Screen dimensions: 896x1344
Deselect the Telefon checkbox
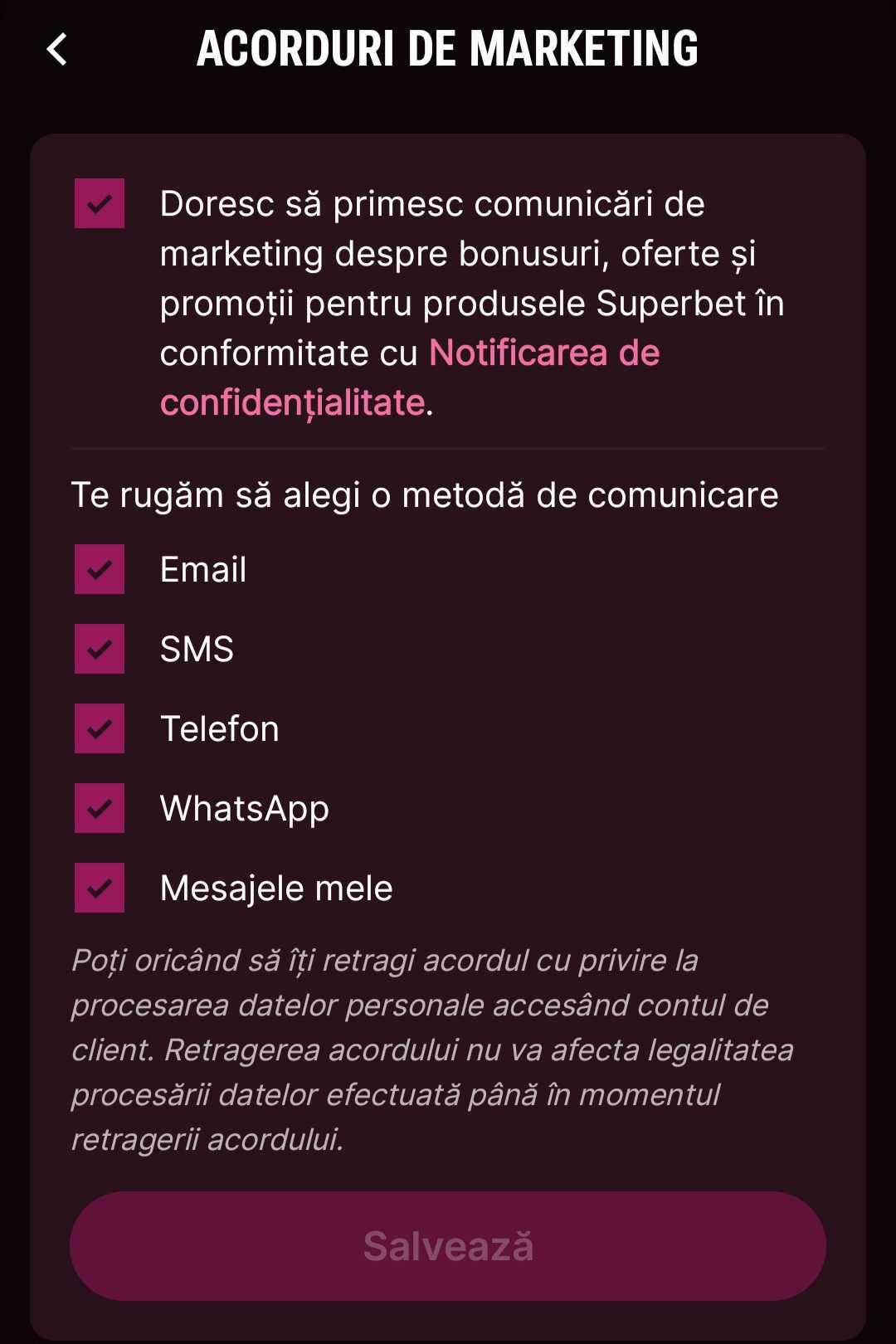click(x=100, y=728)
